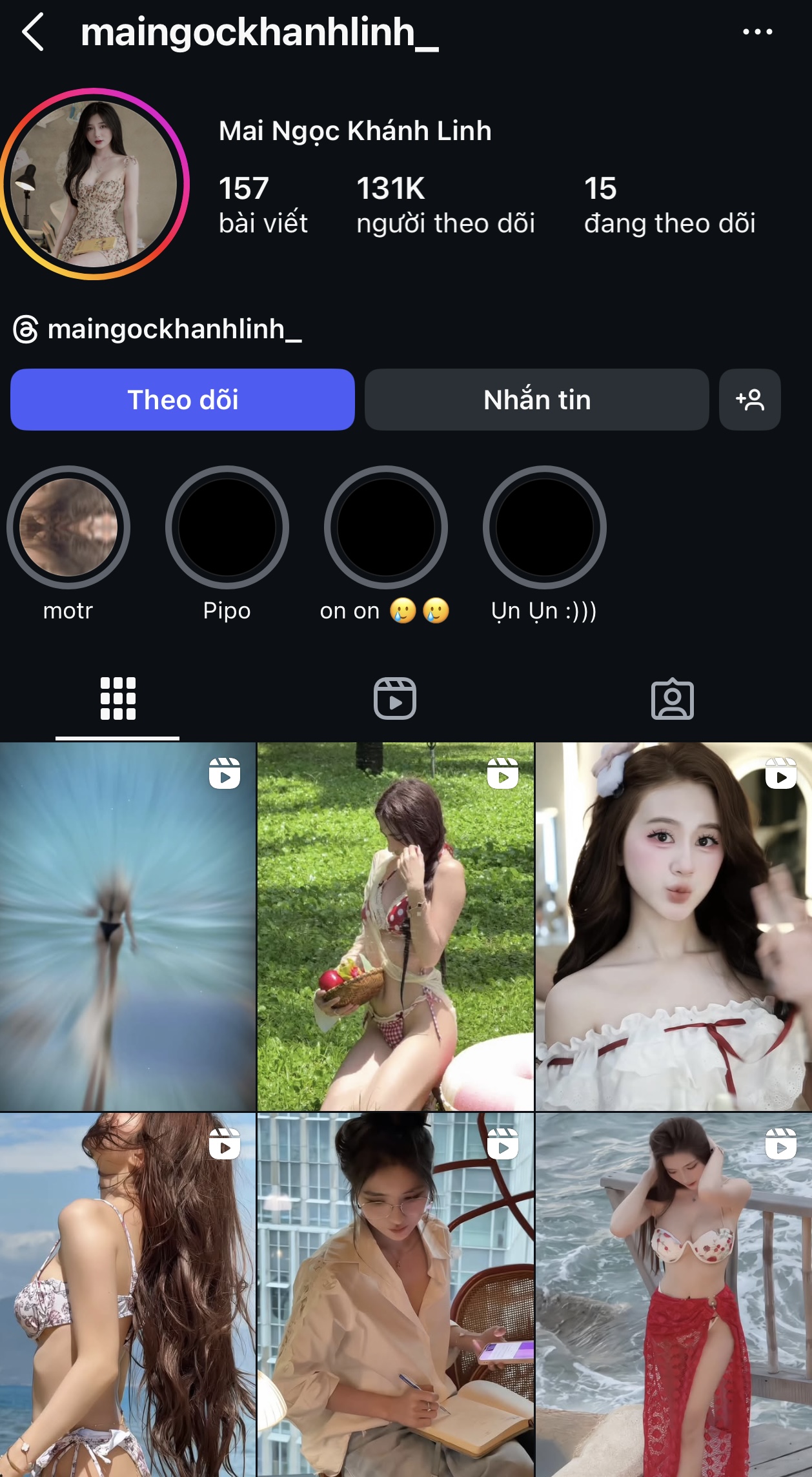This screenshot has width=812, height=1477.
Task: View the 'on on' story highlight
Action: pyautogui.click(x=385, y=527)
